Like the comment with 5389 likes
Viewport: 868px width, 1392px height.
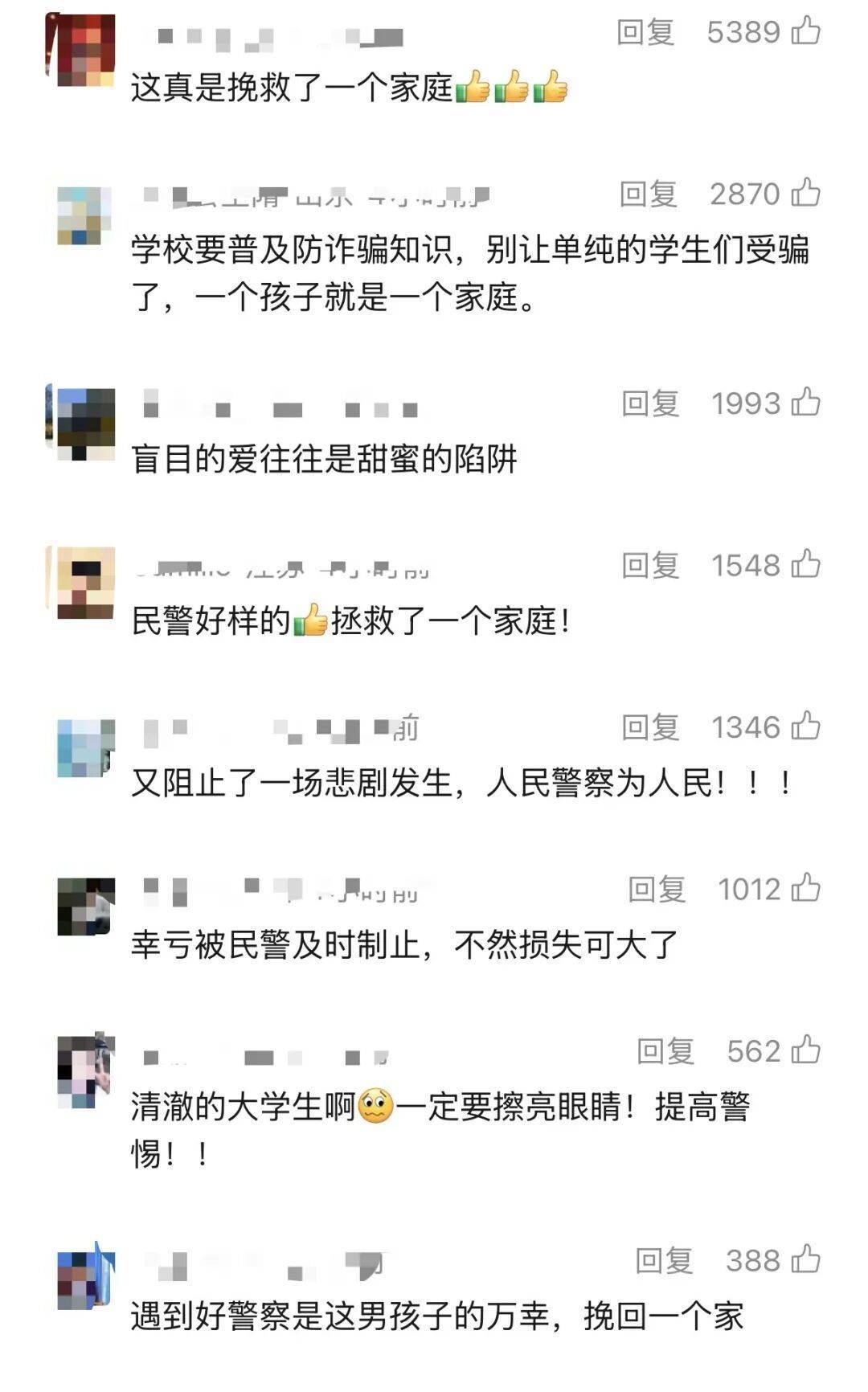(x=806, y=31)
